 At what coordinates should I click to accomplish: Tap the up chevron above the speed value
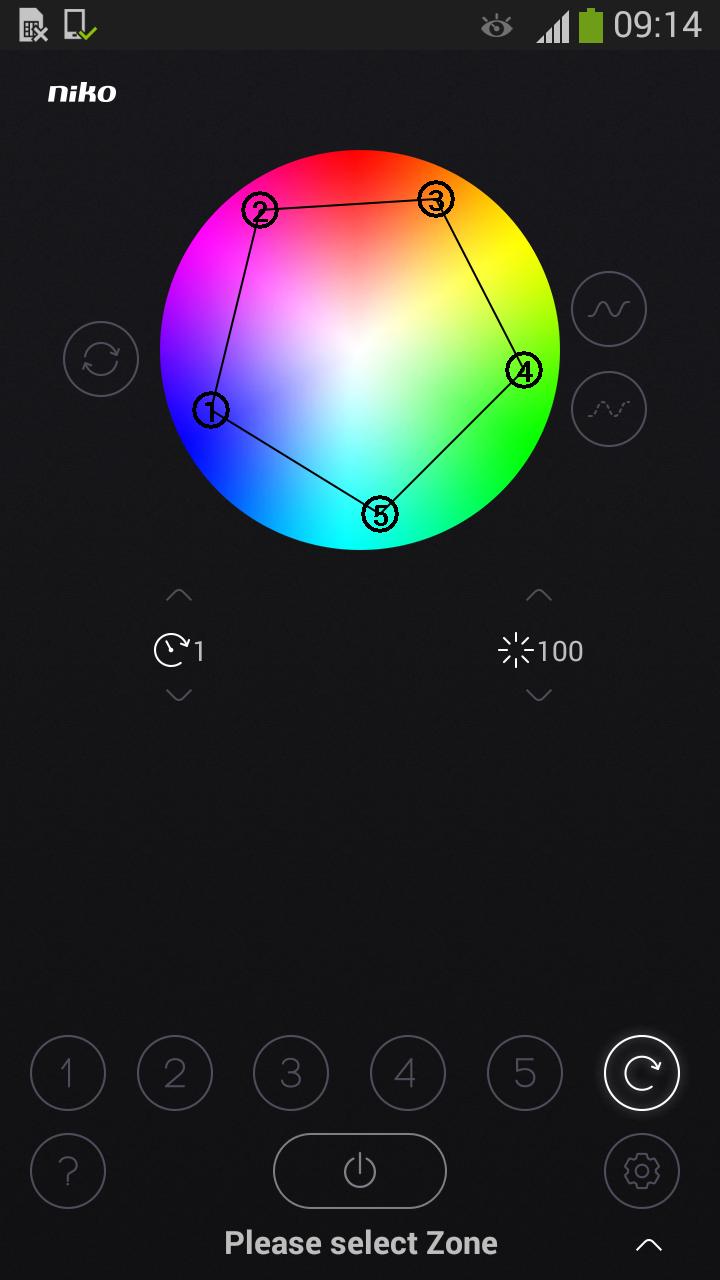click(178, 595)
